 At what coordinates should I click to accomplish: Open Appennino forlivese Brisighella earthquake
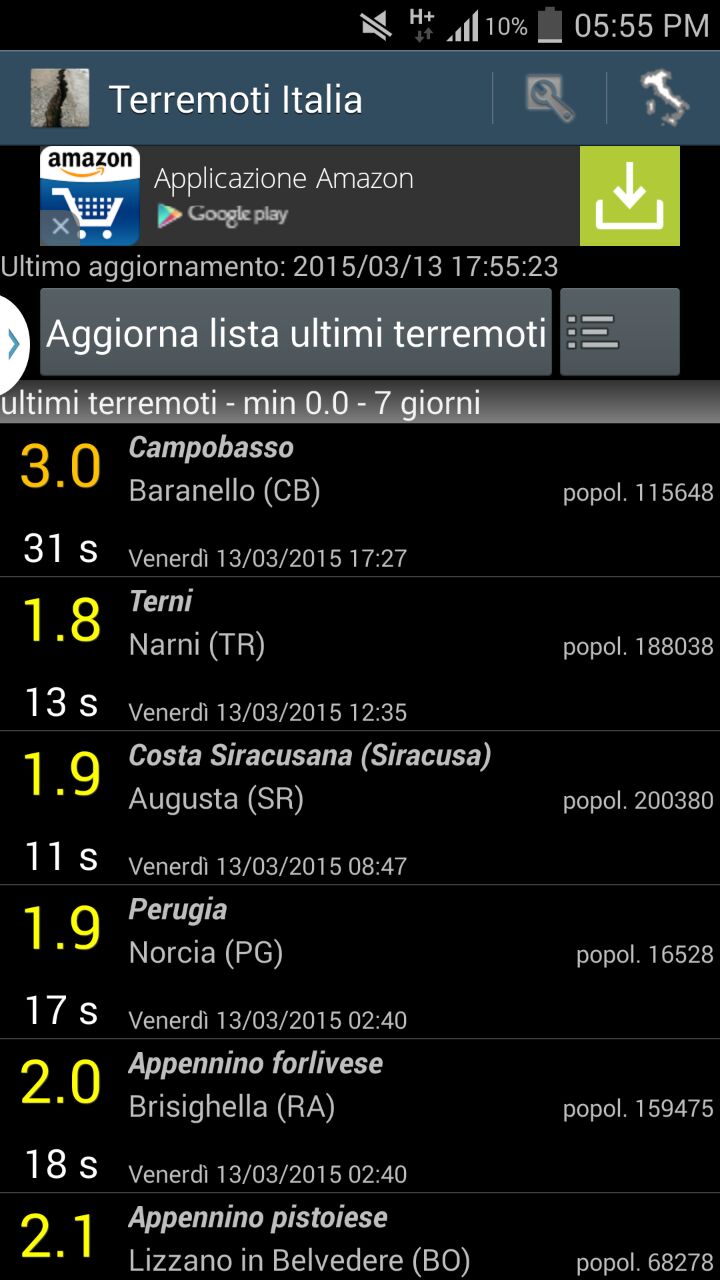pos(360,1116)
